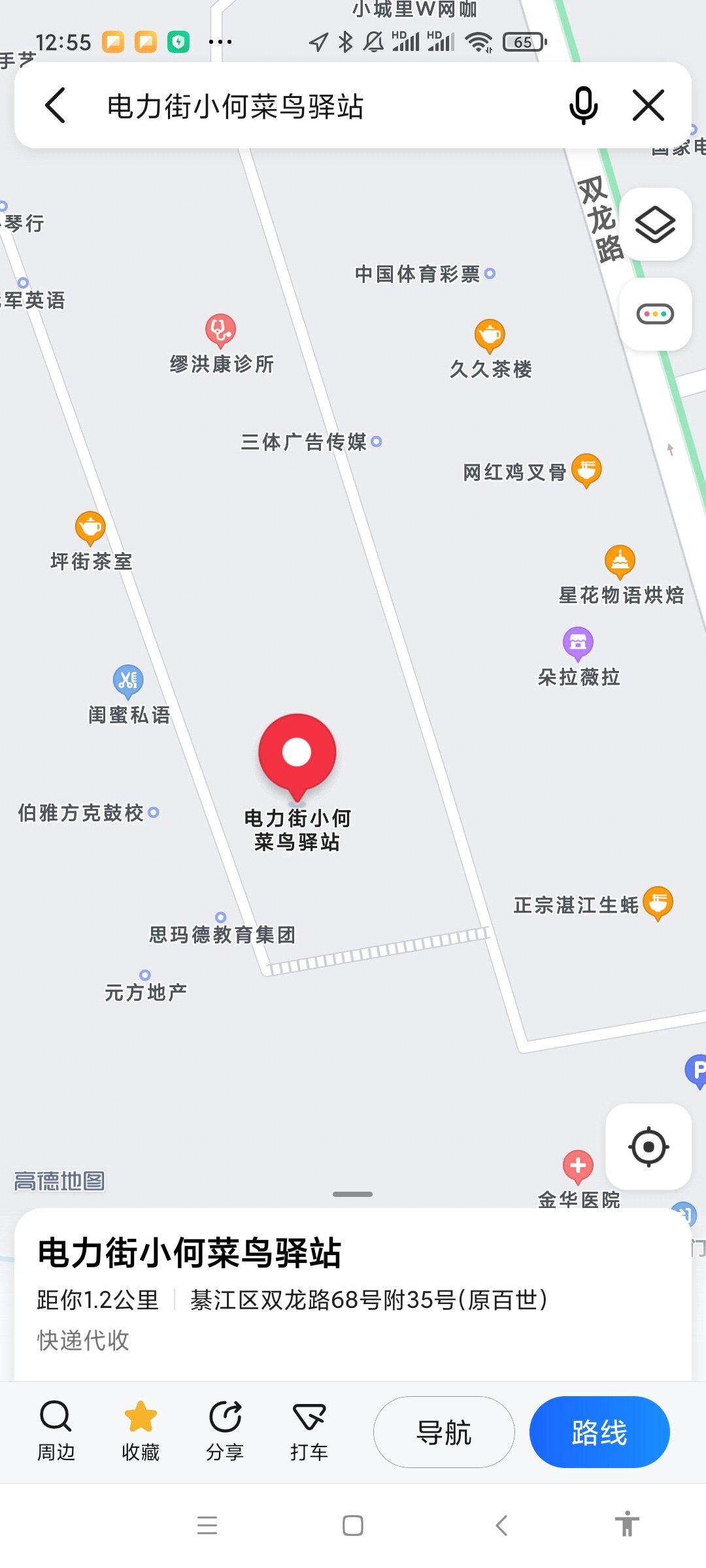Screen dimensions: 706x1568
Task: Clear the search with the X
Action: click(648, 106)
